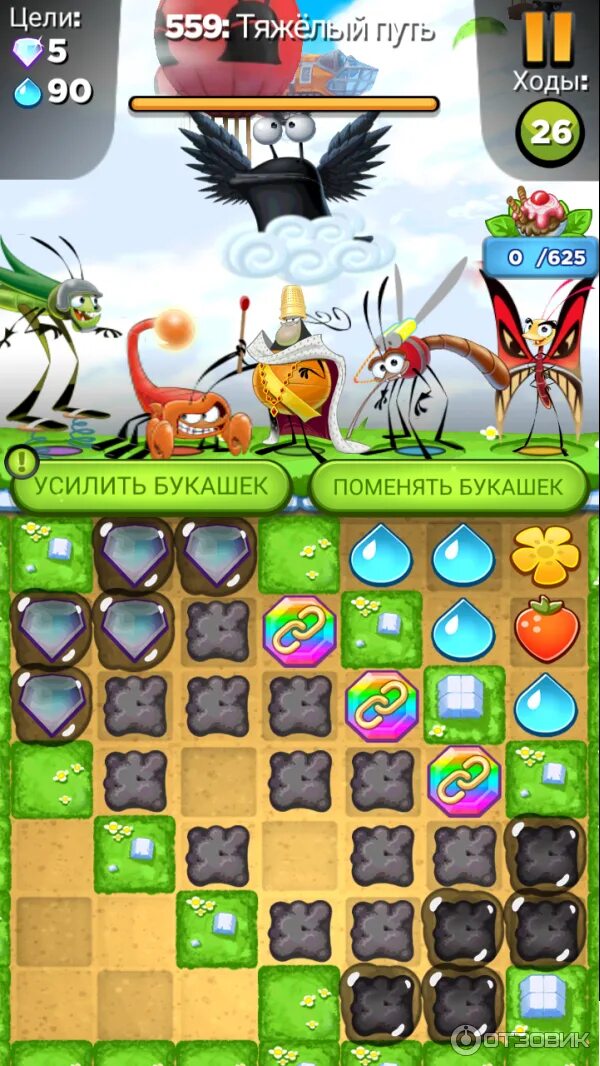Screen dimensions: 600x1066
Task: Tap the Усилить букашек button
Action: [151, 486]
